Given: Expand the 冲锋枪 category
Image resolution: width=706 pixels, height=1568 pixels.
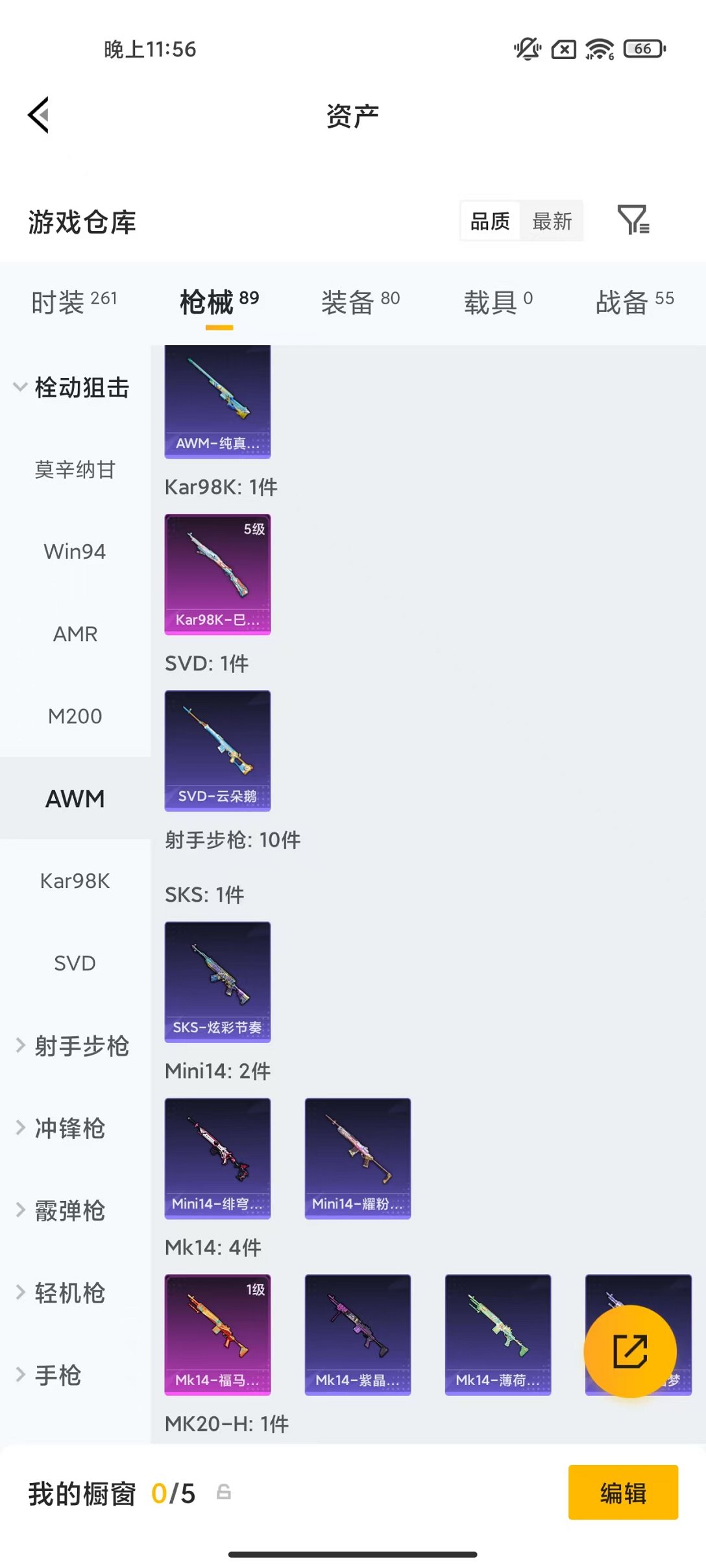Looking at the screenshot, I should pyautogui.click(x=70, y=1128).
